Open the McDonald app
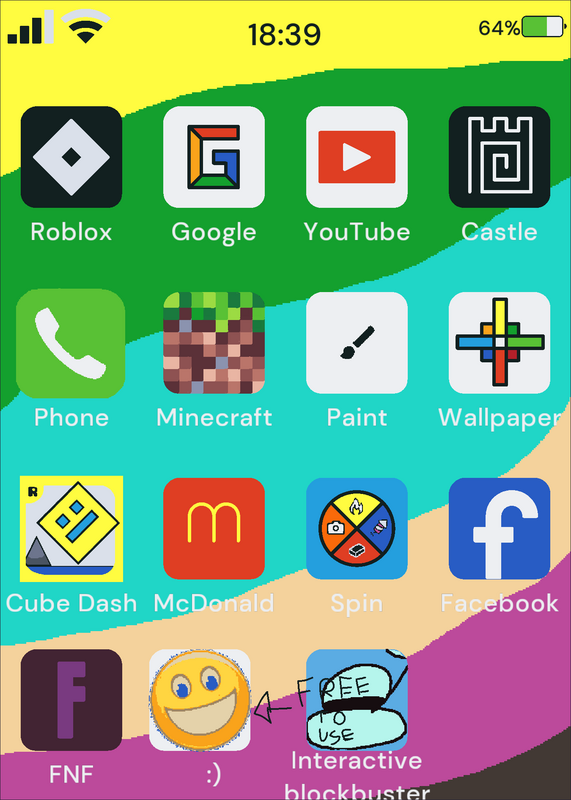Image resolution: width=571 pixels, height=800 pixels. (x=214, y=529)
